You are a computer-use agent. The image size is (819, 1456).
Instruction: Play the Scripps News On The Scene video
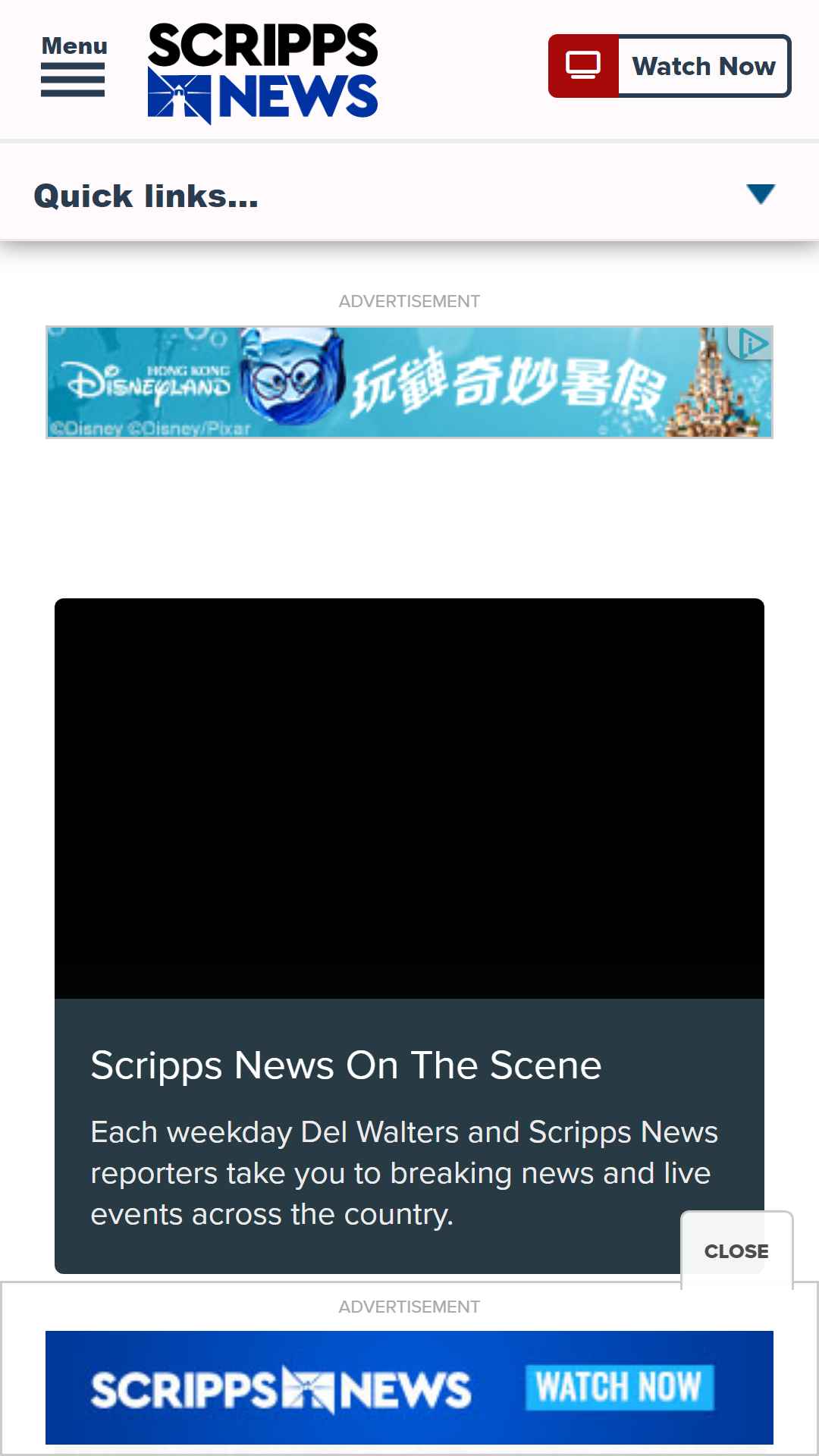[x=409, y=798]
